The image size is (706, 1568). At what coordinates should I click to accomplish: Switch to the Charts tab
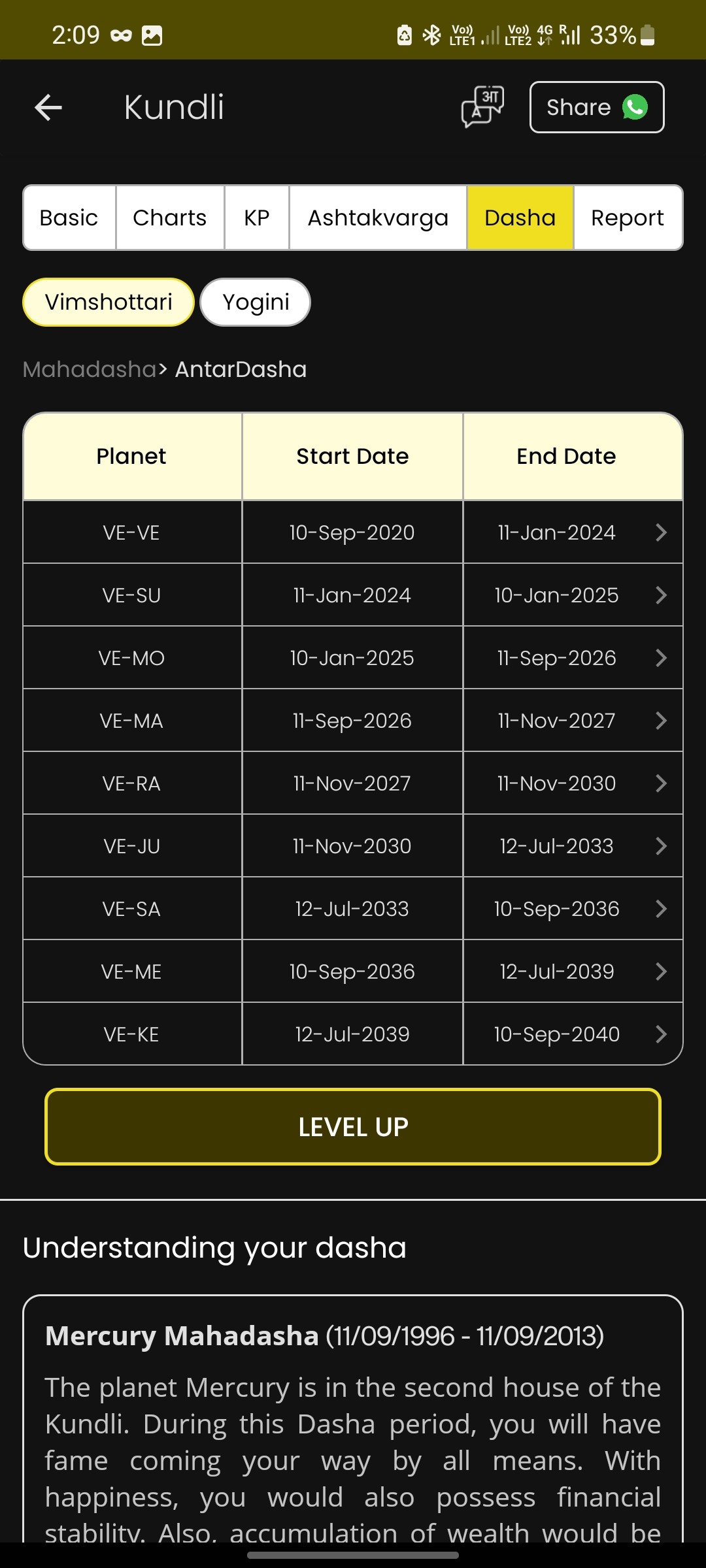point(170,218)
